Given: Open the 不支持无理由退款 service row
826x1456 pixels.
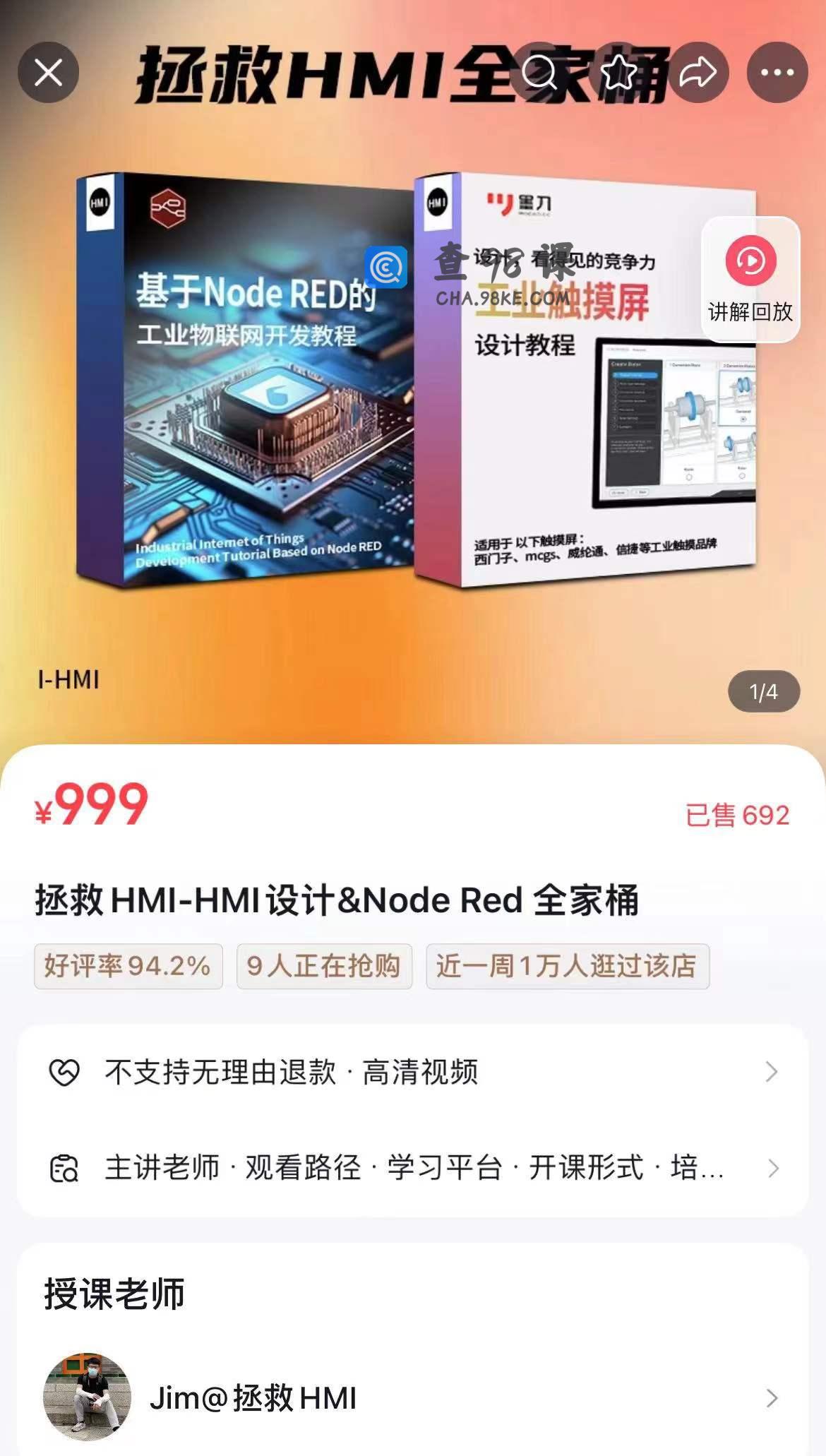Looking at the screenshot, I should 412,1072.
